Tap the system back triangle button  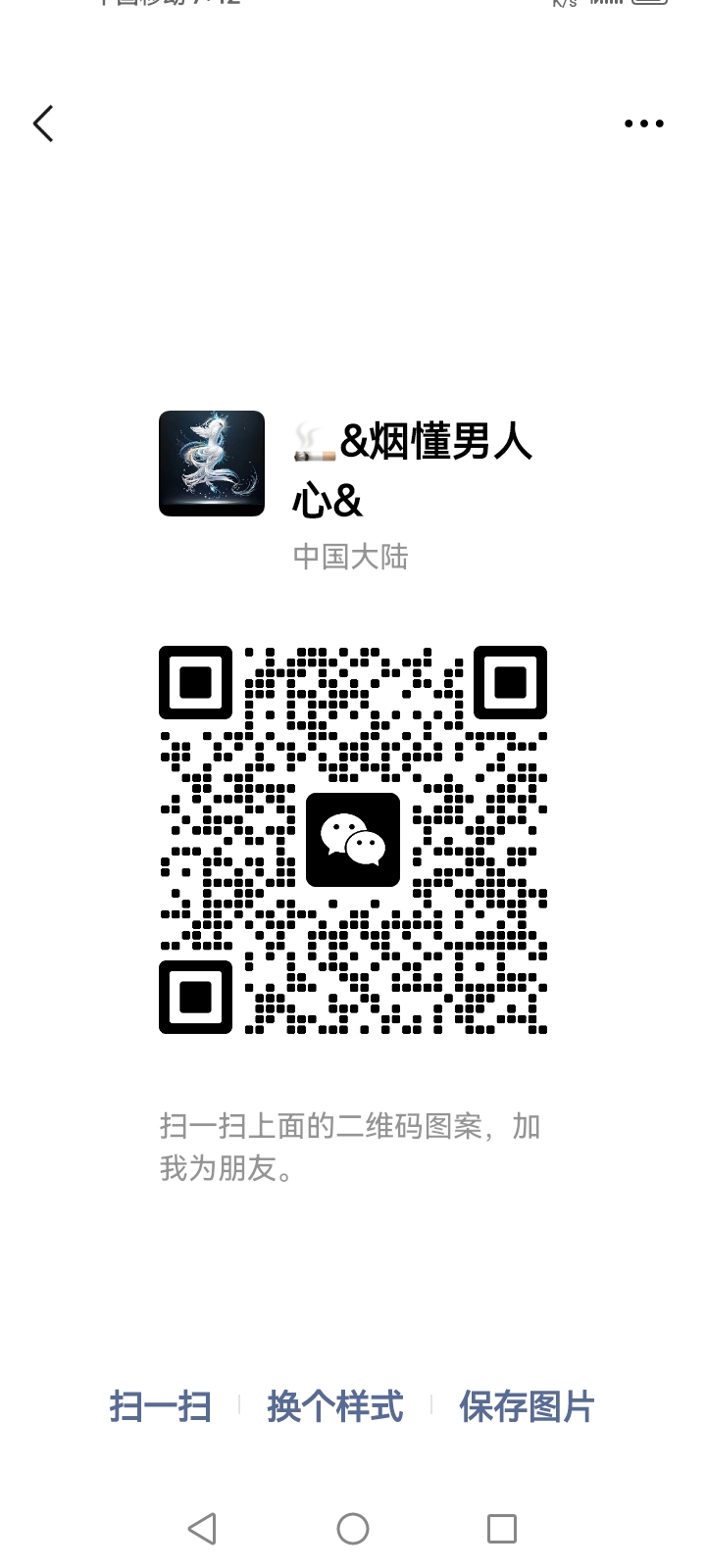point(202,1529)
